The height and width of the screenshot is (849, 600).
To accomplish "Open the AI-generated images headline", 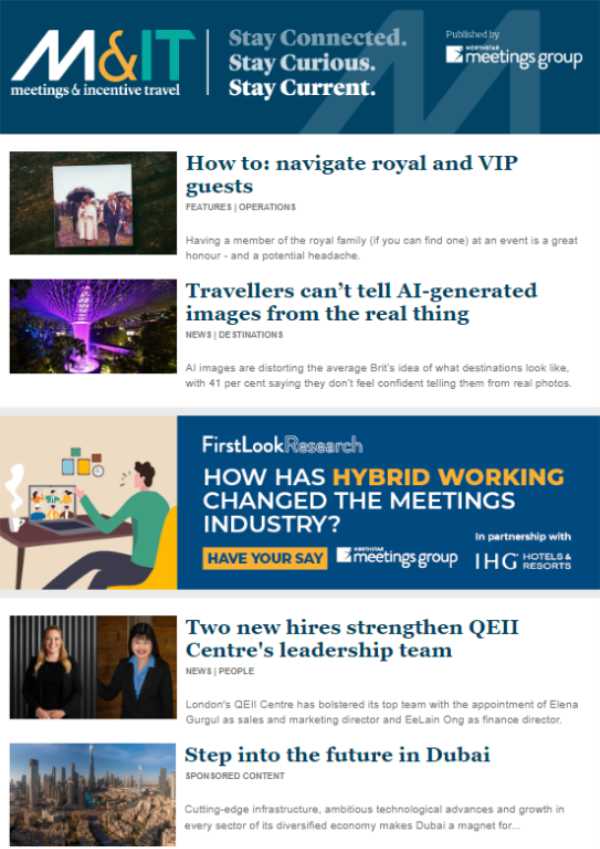I will (360, 302).
